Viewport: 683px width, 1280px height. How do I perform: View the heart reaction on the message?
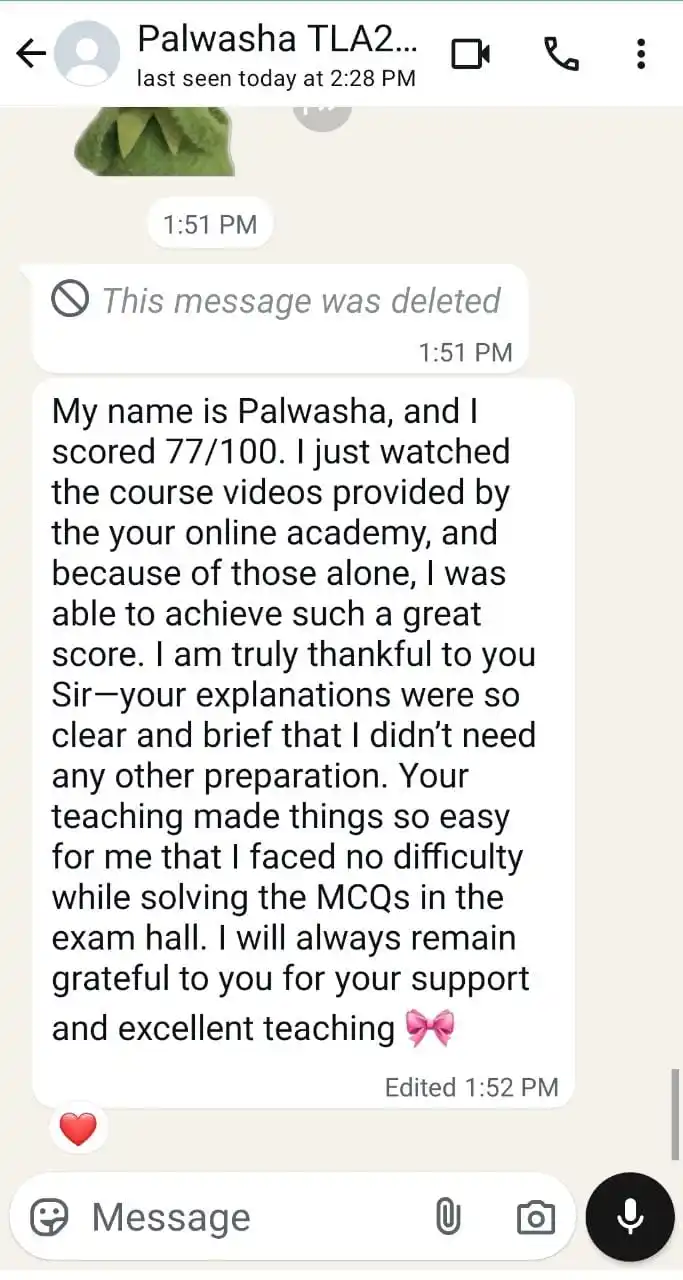78,1129
